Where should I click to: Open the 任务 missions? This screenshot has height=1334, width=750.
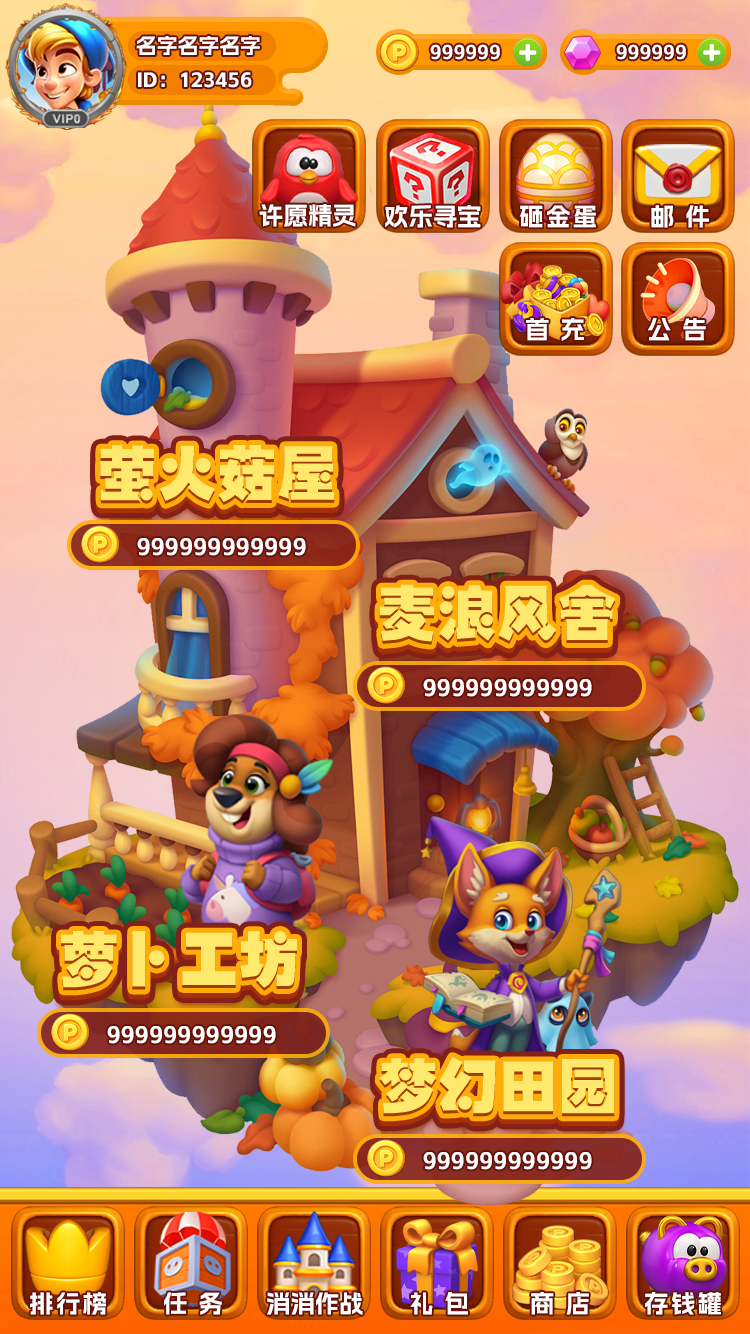point(191,1263)
